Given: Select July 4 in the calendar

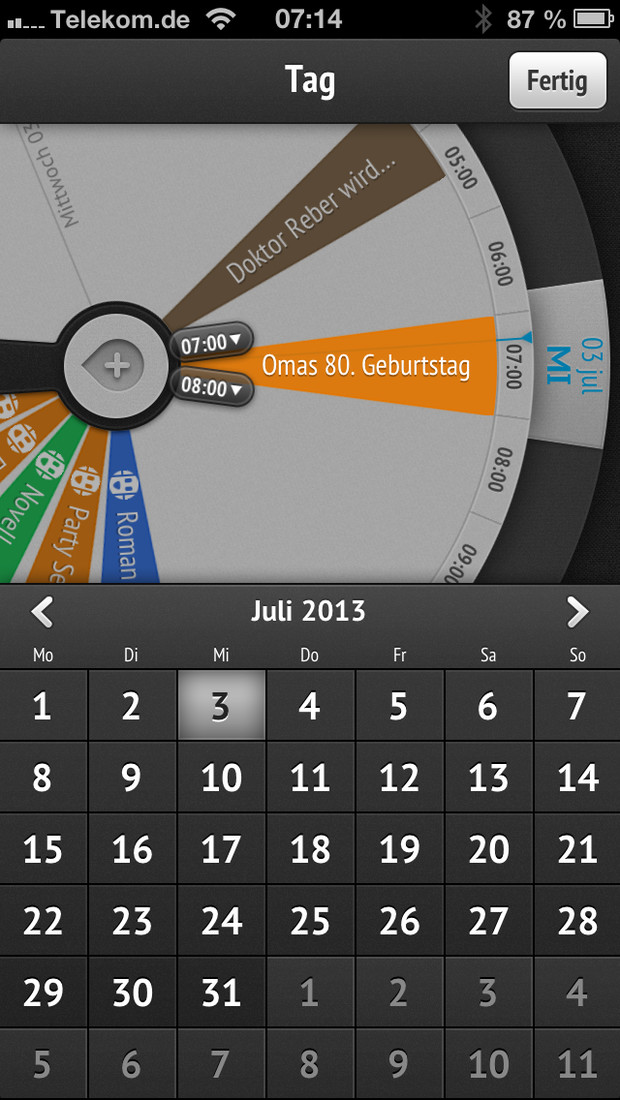Looking at the screenshot, I should (x=310, y=705).
